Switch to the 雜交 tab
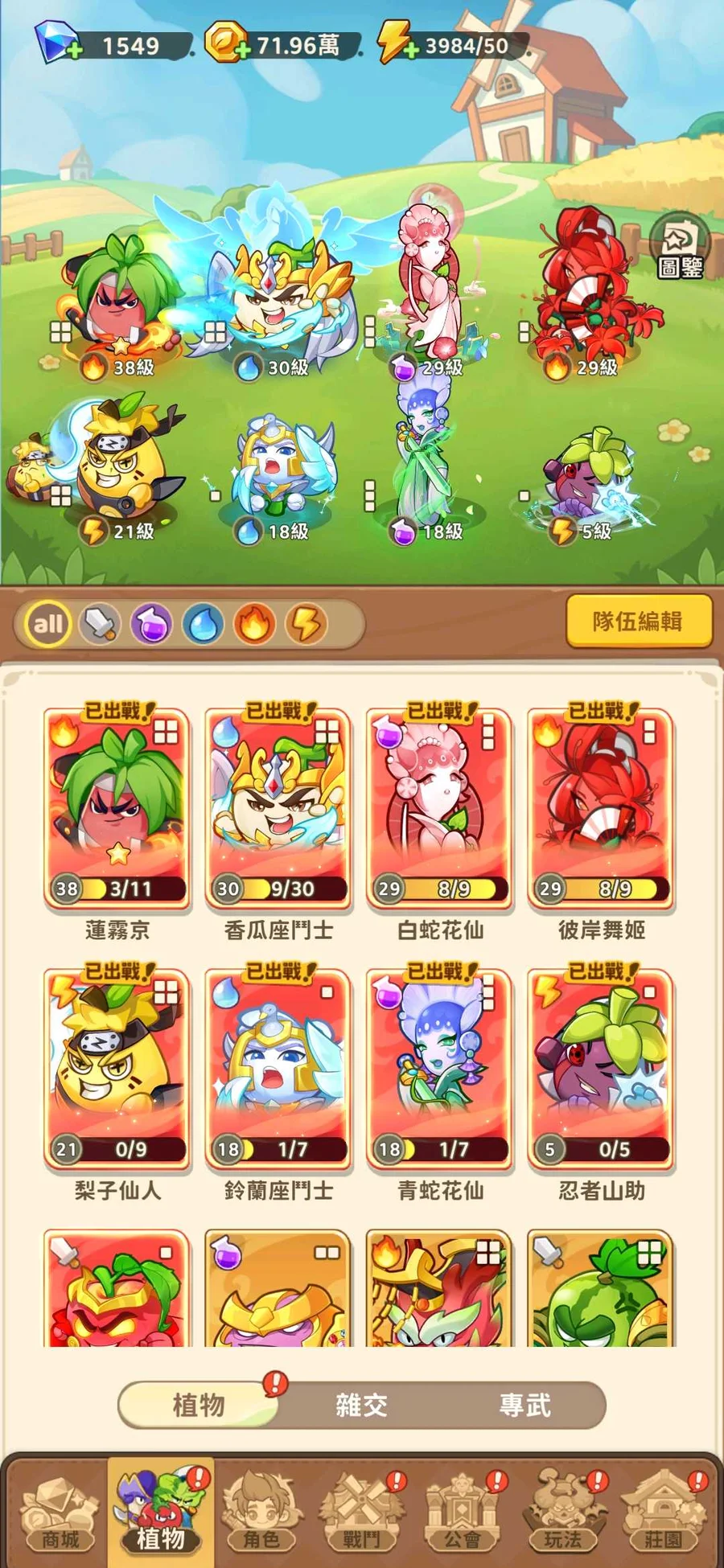 (361, 1405)
